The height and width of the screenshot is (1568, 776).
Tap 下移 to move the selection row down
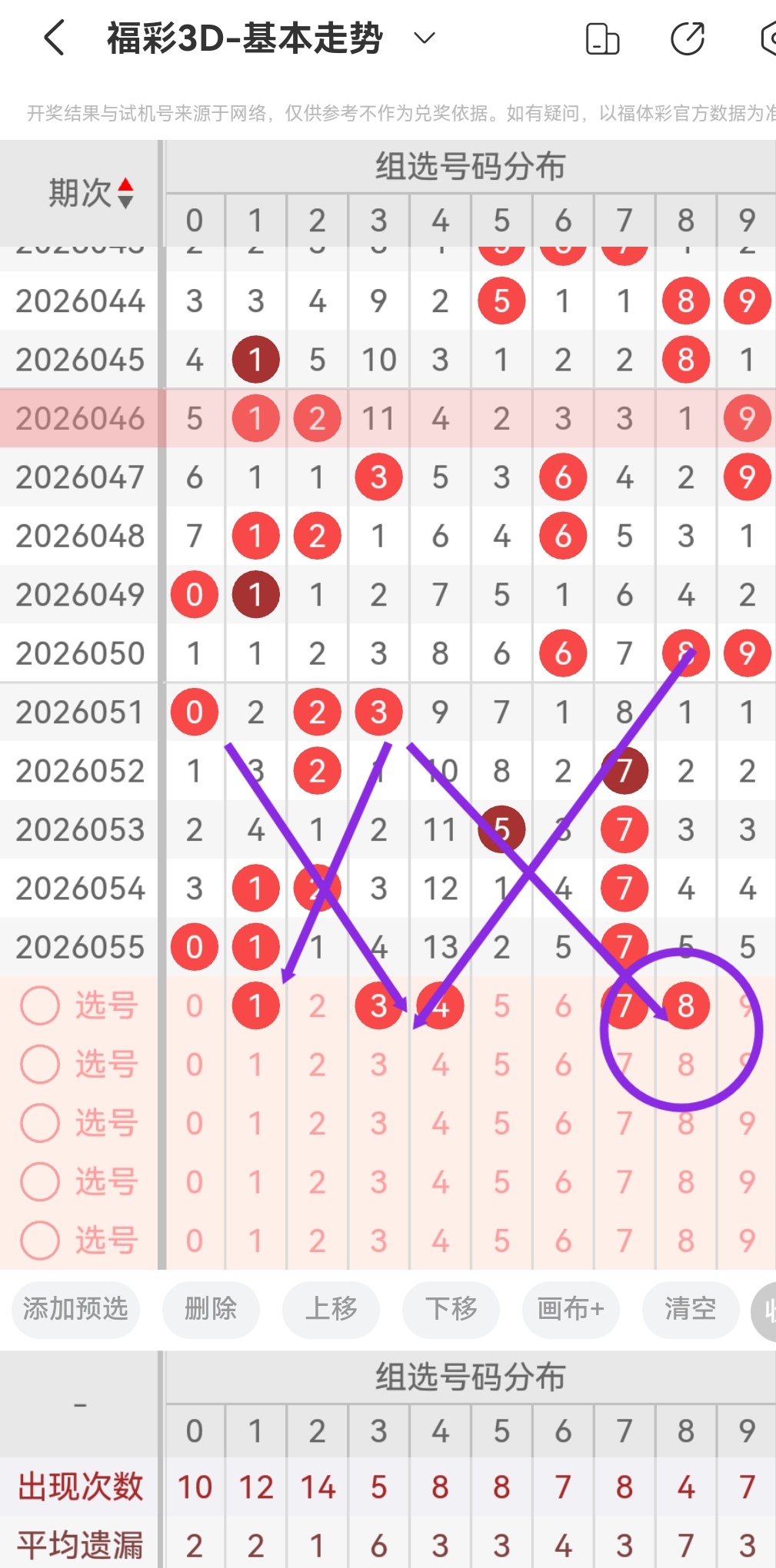pyautogui.click(x=451, y=1311)
